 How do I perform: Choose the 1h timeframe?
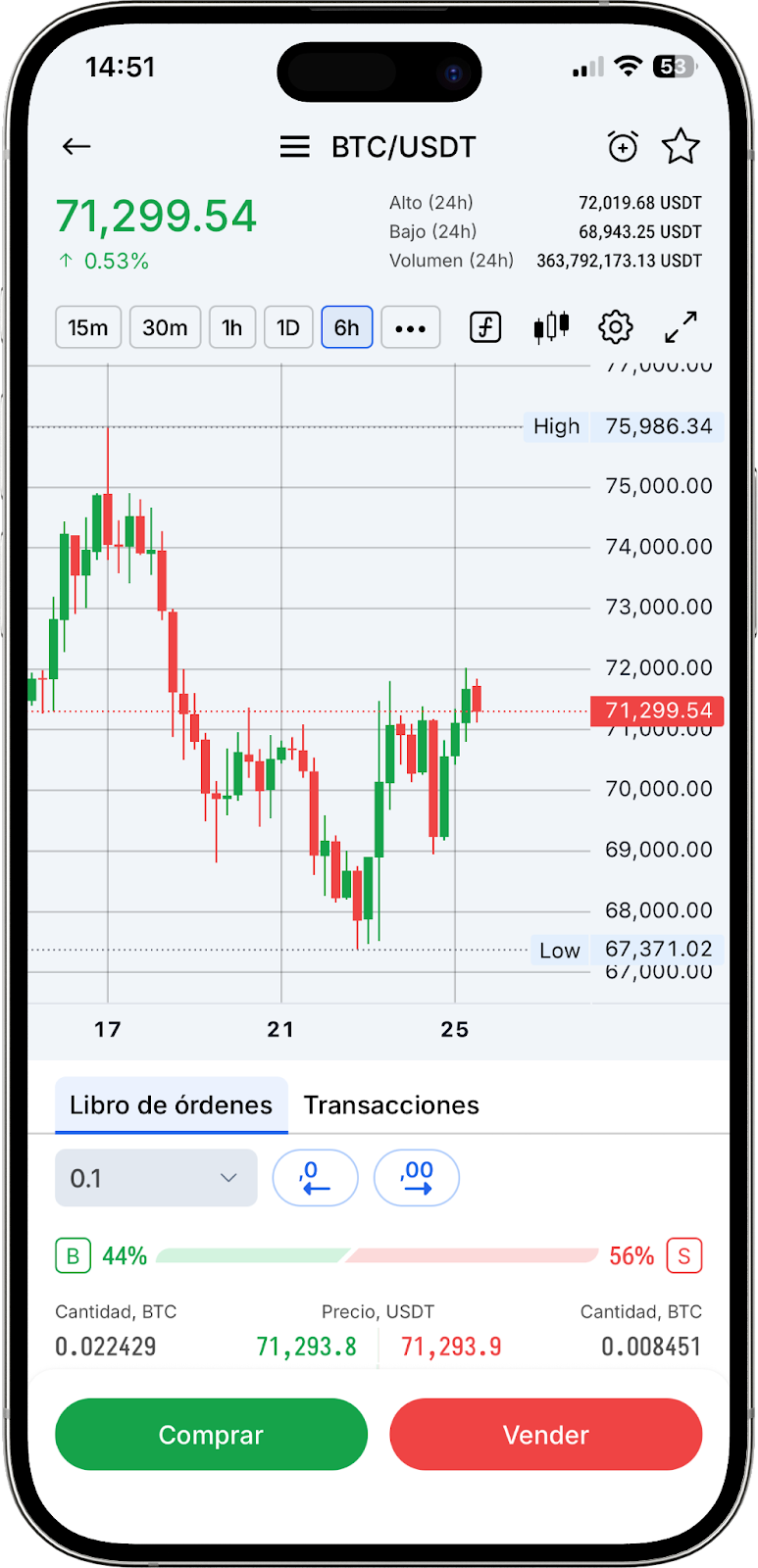[231, 327]
